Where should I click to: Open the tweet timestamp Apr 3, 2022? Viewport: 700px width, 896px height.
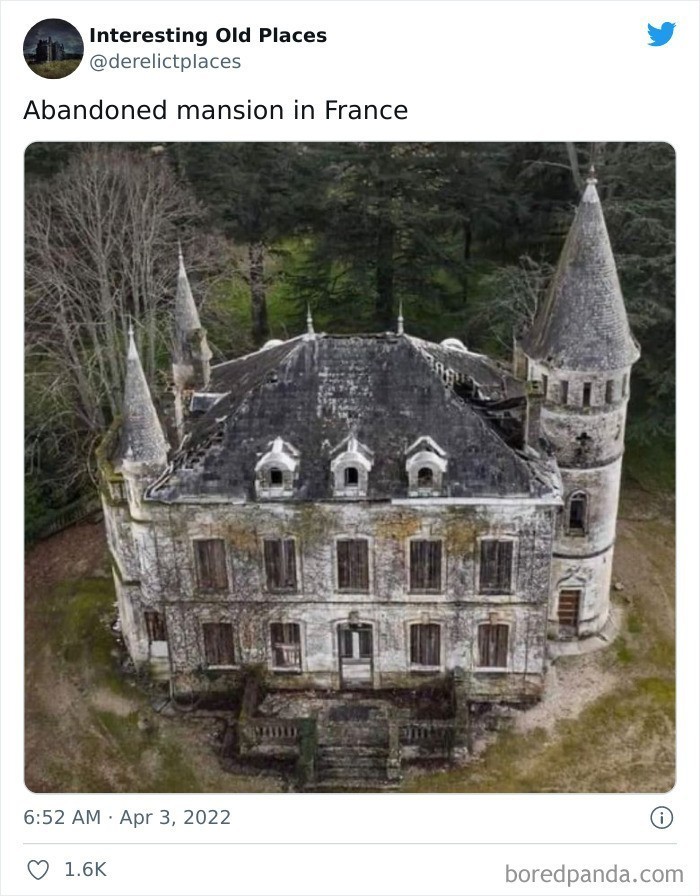point(127,817)
